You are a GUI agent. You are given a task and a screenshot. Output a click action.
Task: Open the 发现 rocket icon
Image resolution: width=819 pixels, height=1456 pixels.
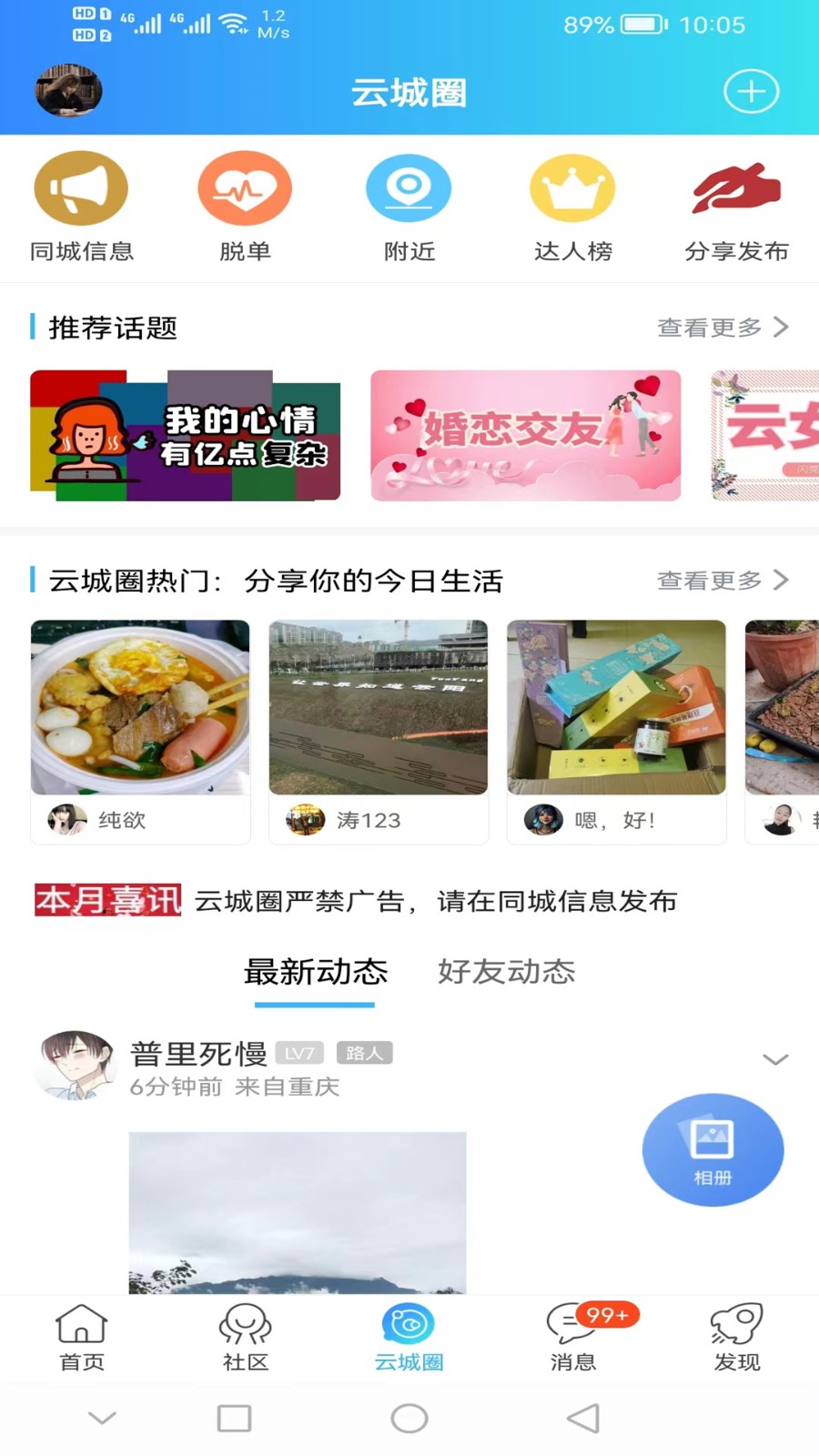coord(736,1331)
